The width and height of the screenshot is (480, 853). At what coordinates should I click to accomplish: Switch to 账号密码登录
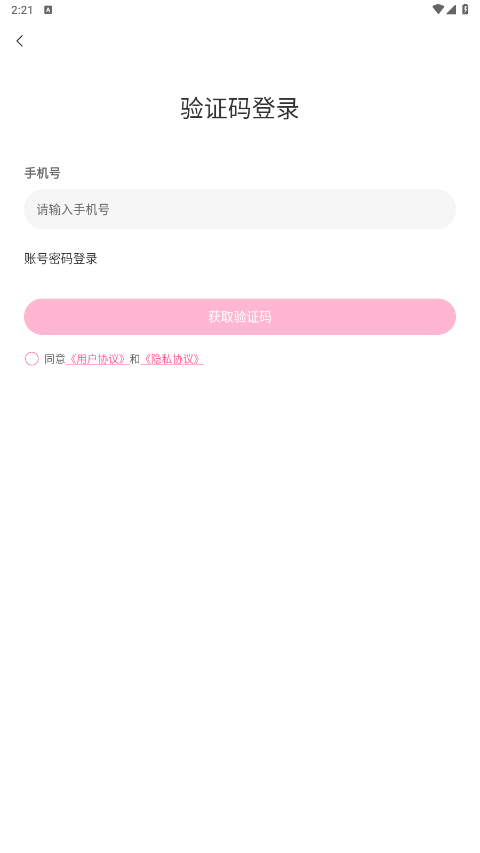click(x=60, y=258)
